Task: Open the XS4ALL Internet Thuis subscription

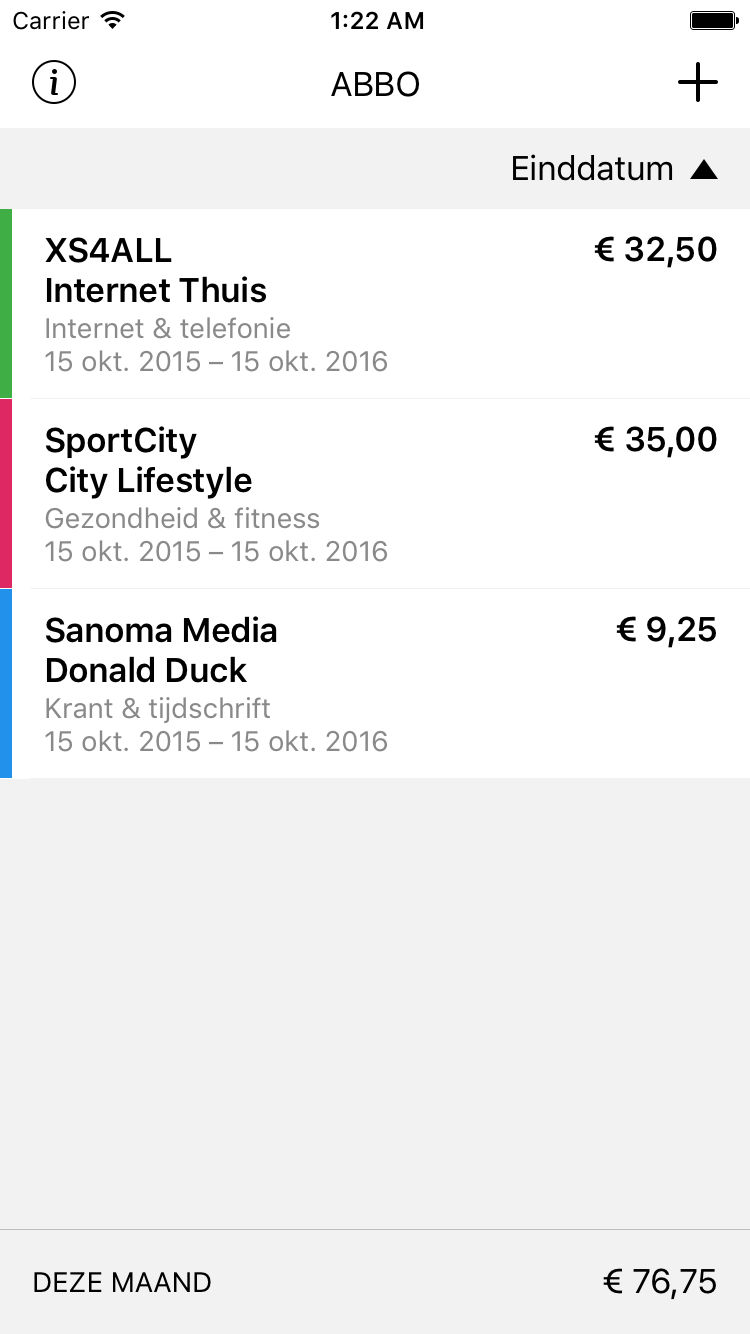Action: point(375,304)
